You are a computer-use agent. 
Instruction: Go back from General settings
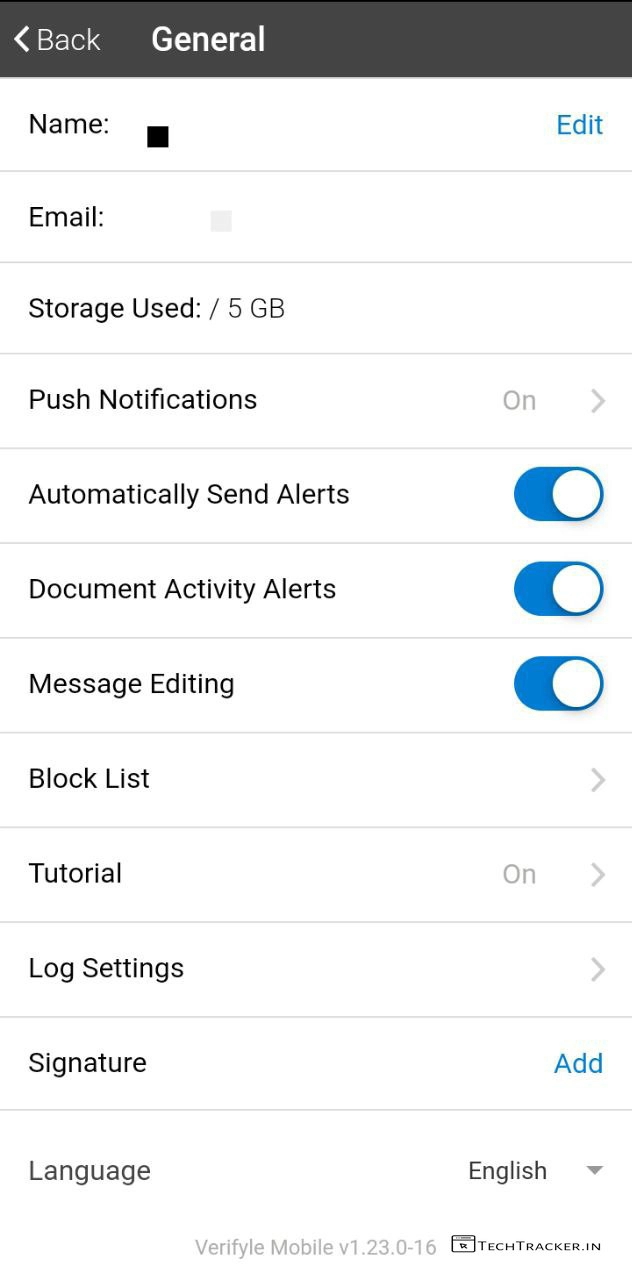[x=57, y=40]
